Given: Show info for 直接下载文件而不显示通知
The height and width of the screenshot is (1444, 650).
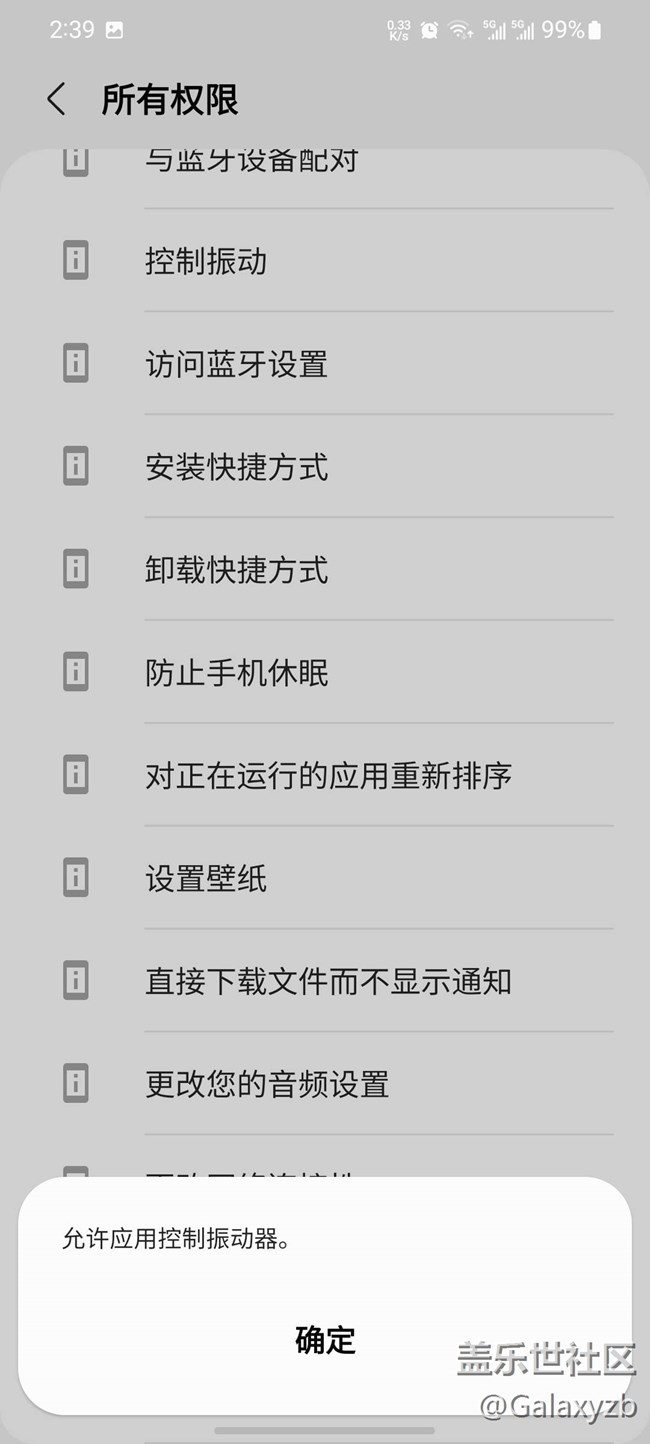Looking at the screenshot, I should pyautogui.click(x=328, y=982).
